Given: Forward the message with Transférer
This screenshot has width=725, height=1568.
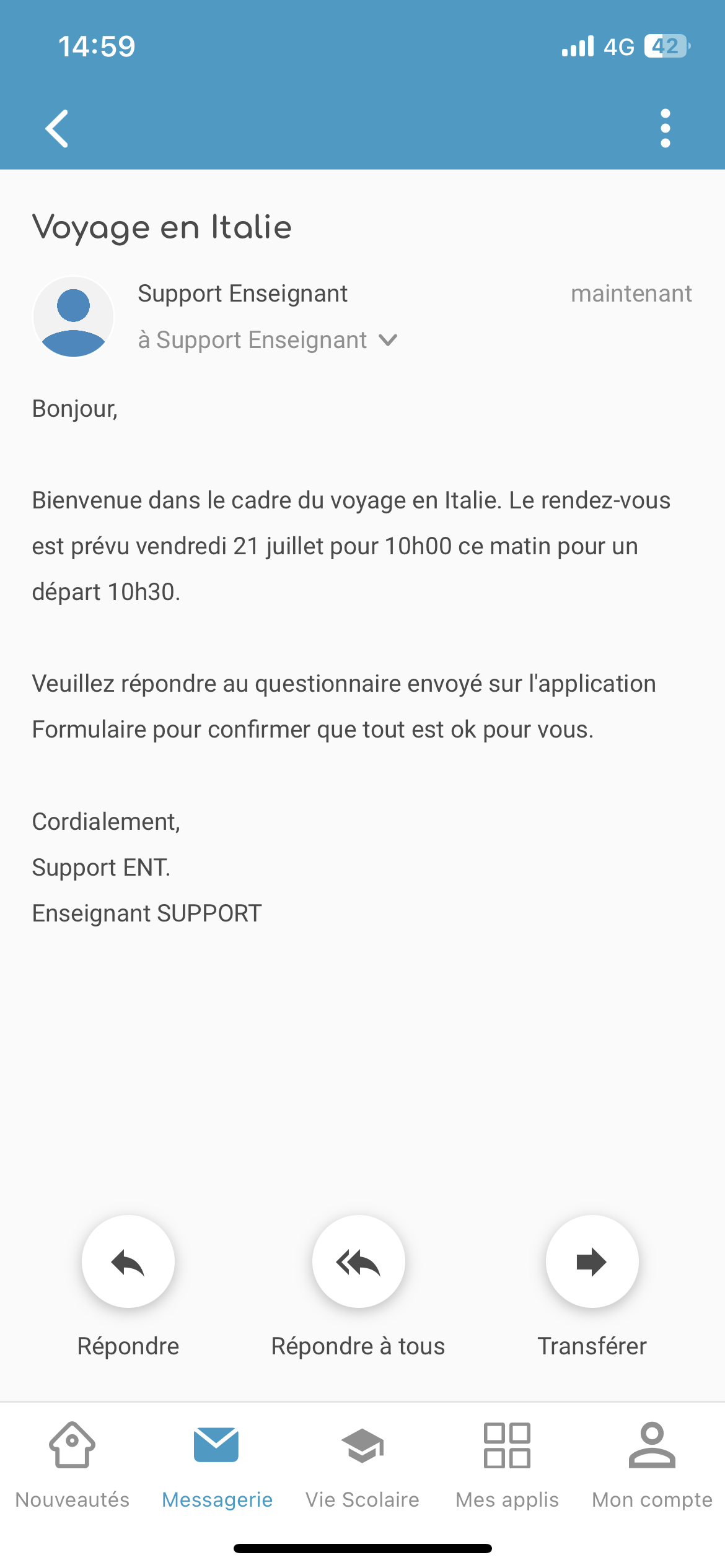Looking at the screenshot, I should point(592,1261).
